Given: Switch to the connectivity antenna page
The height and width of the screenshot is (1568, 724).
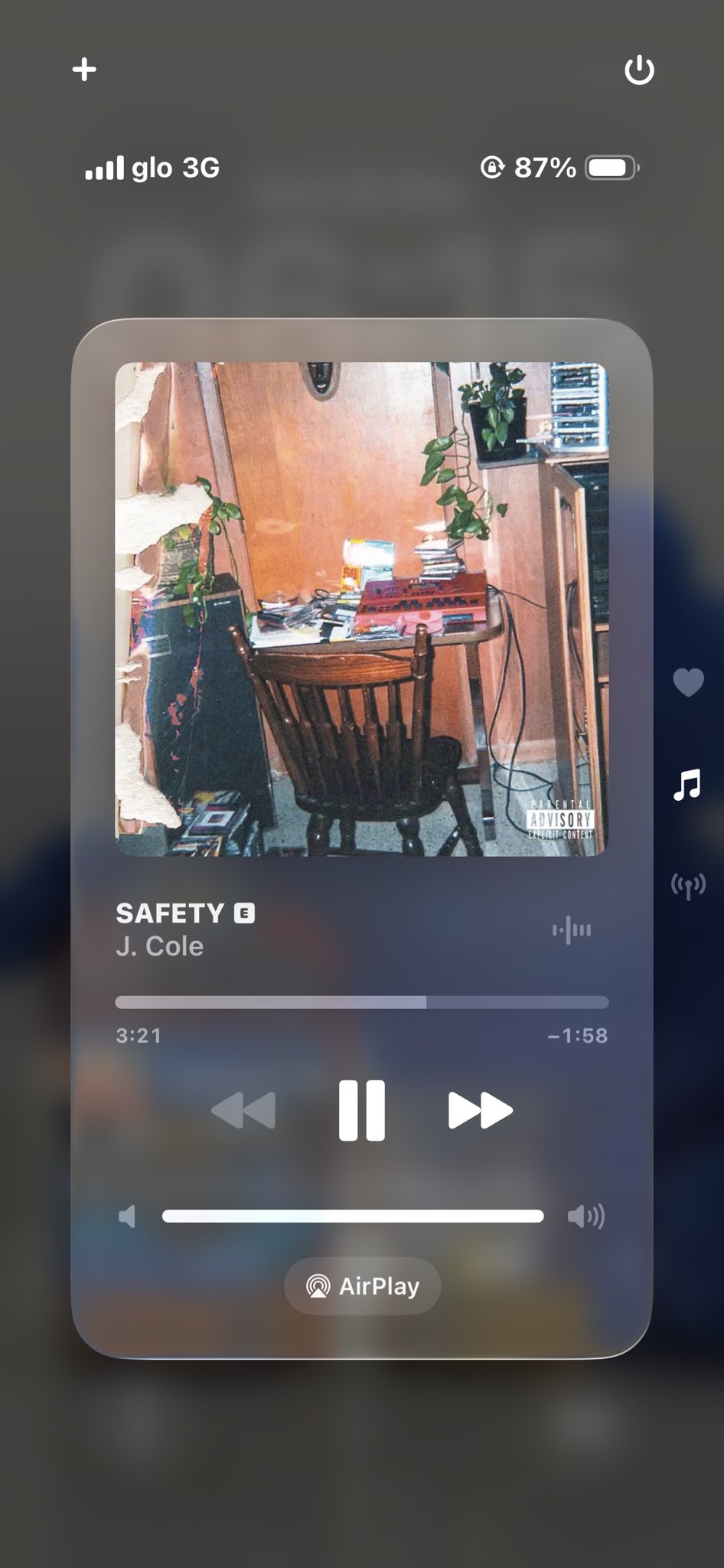Looking at the screenshot, I should 687,886.
